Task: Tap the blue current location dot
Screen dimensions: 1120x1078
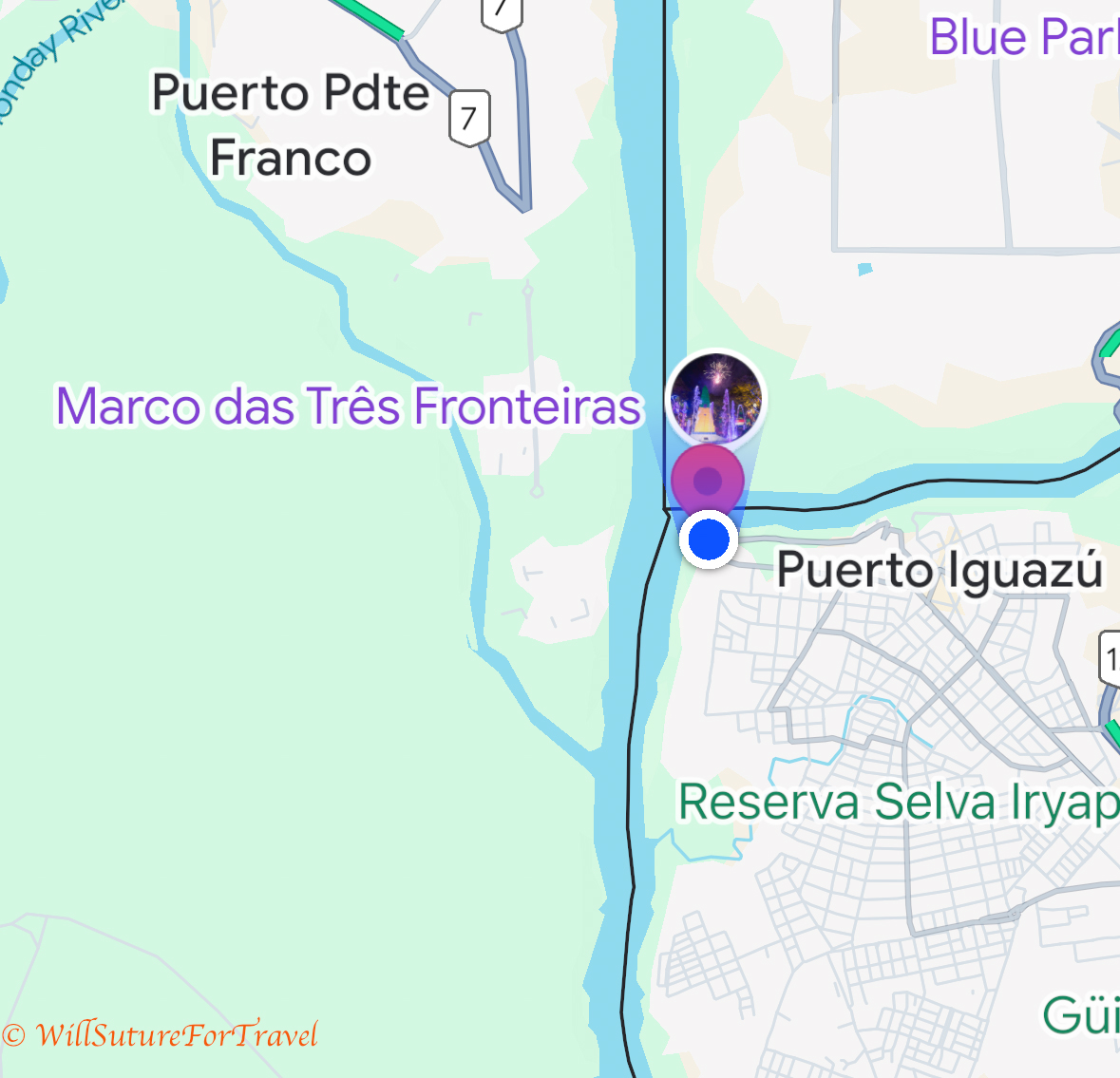Action: [x=708, y=539]
